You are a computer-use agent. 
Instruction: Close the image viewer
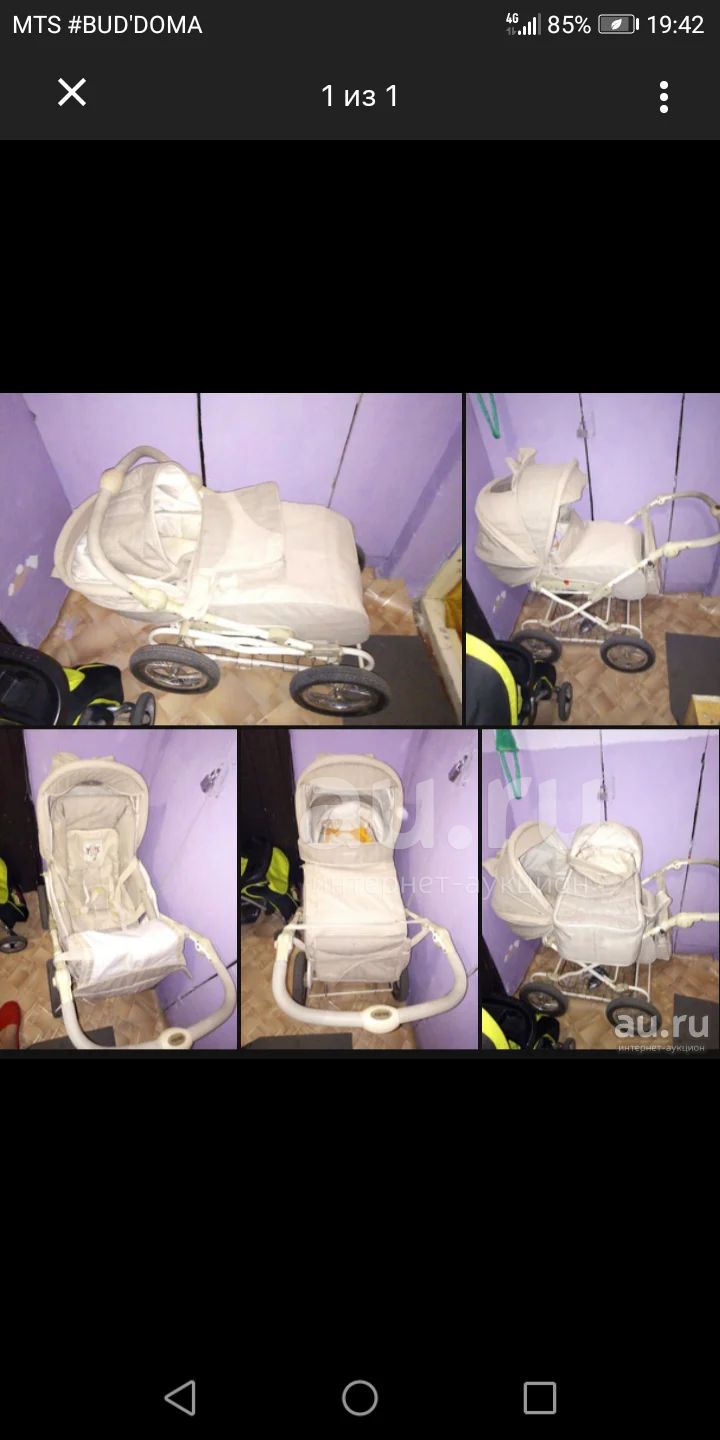point(72,93)
